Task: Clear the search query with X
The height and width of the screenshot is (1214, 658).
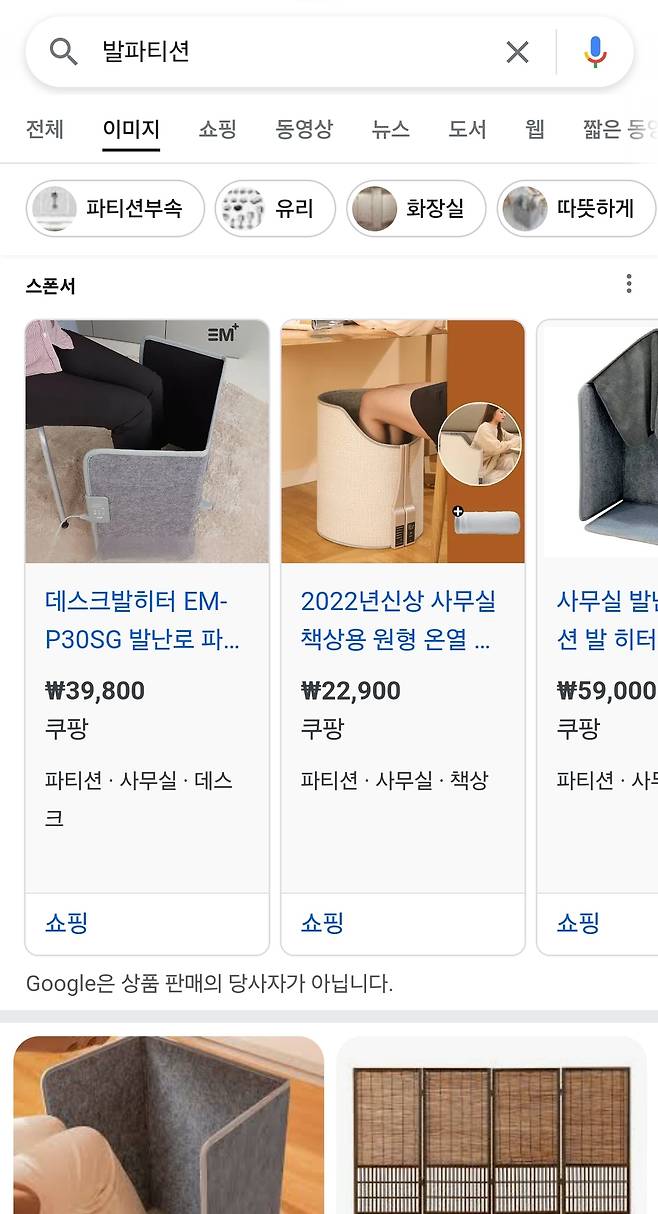Action: [517, 52]
